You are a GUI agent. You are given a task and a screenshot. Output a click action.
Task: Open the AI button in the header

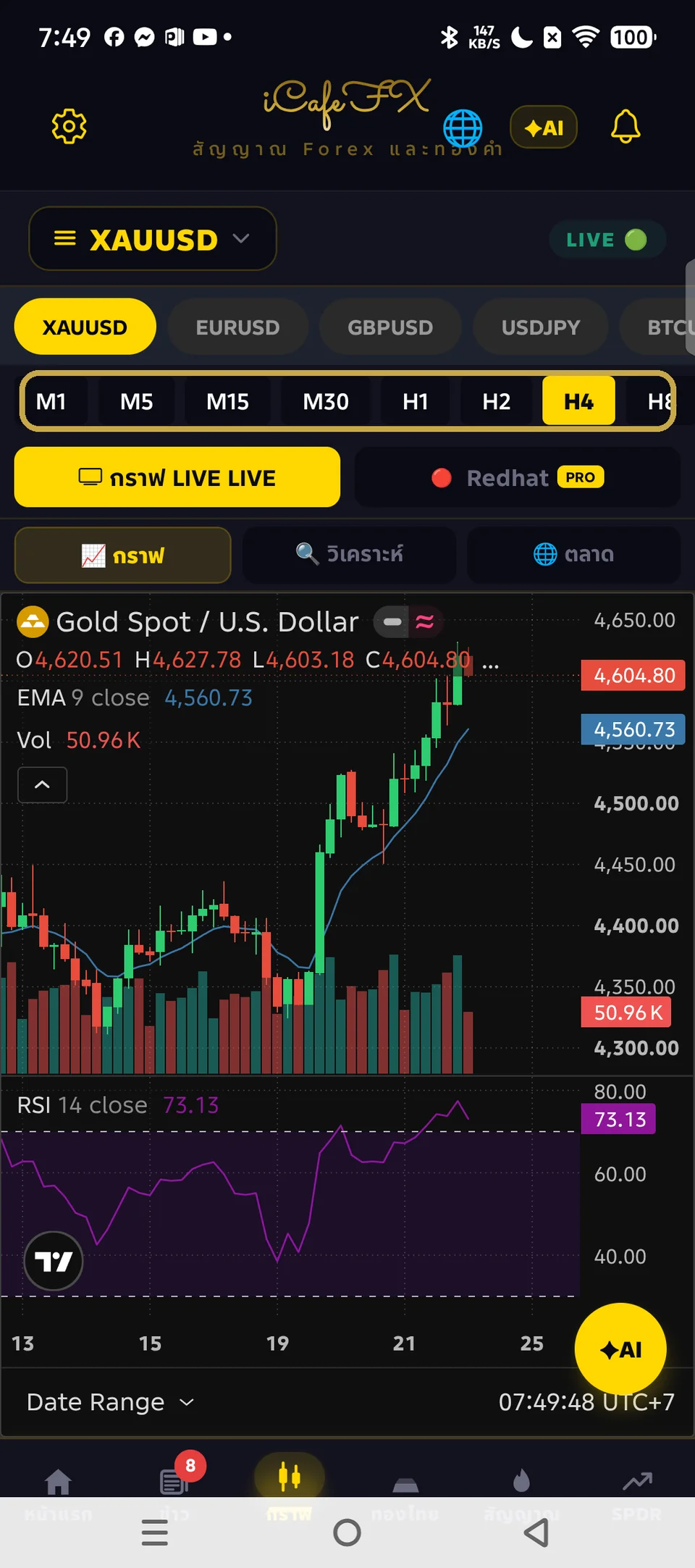tap(544, 127)
